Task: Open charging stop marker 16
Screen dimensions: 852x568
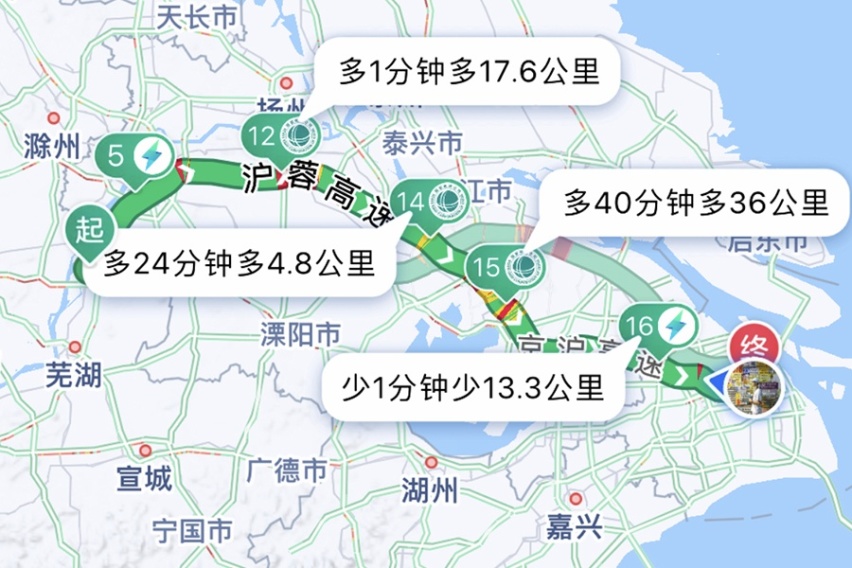Action: point(655,326)
